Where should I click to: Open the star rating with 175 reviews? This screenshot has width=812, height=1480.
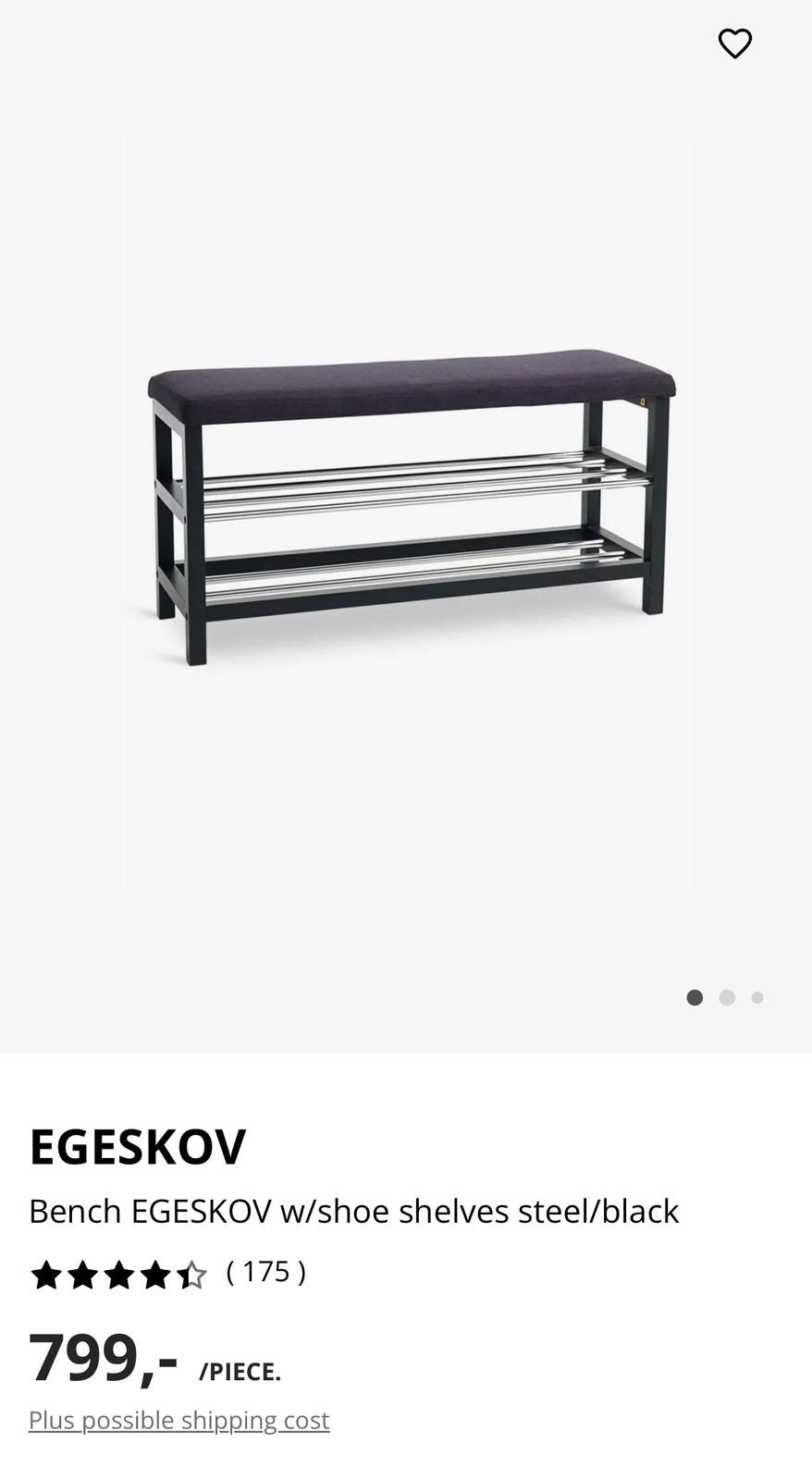click(167, 1274)
